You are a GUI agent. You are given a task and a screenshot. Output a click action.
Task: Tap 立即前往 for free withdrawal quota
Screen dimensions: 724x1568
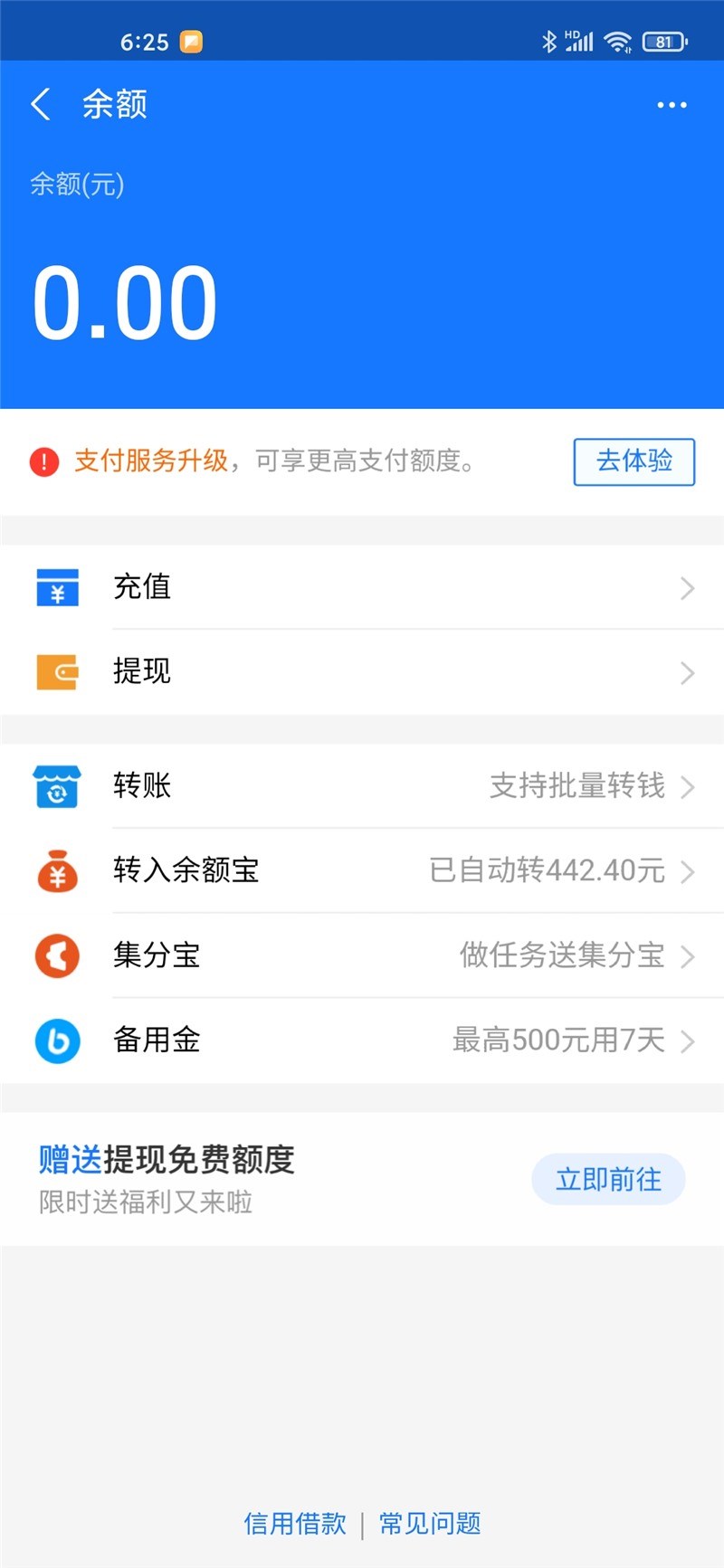(x=607, y=1179)
